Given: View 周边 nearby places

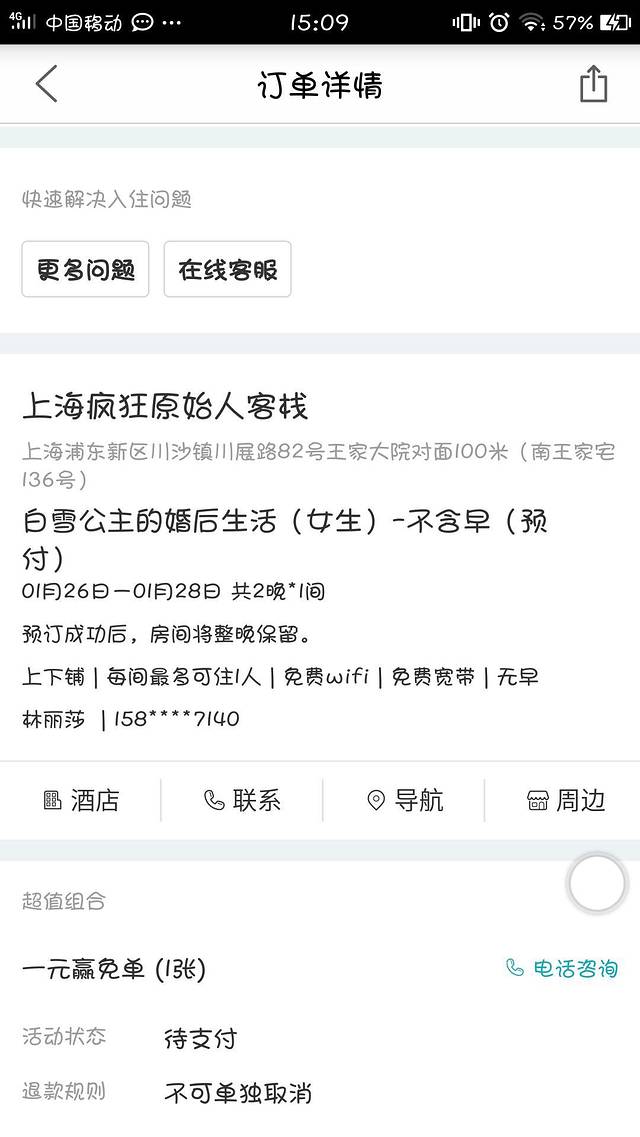Looking at the screenshot, I should [x=566, y=800].
